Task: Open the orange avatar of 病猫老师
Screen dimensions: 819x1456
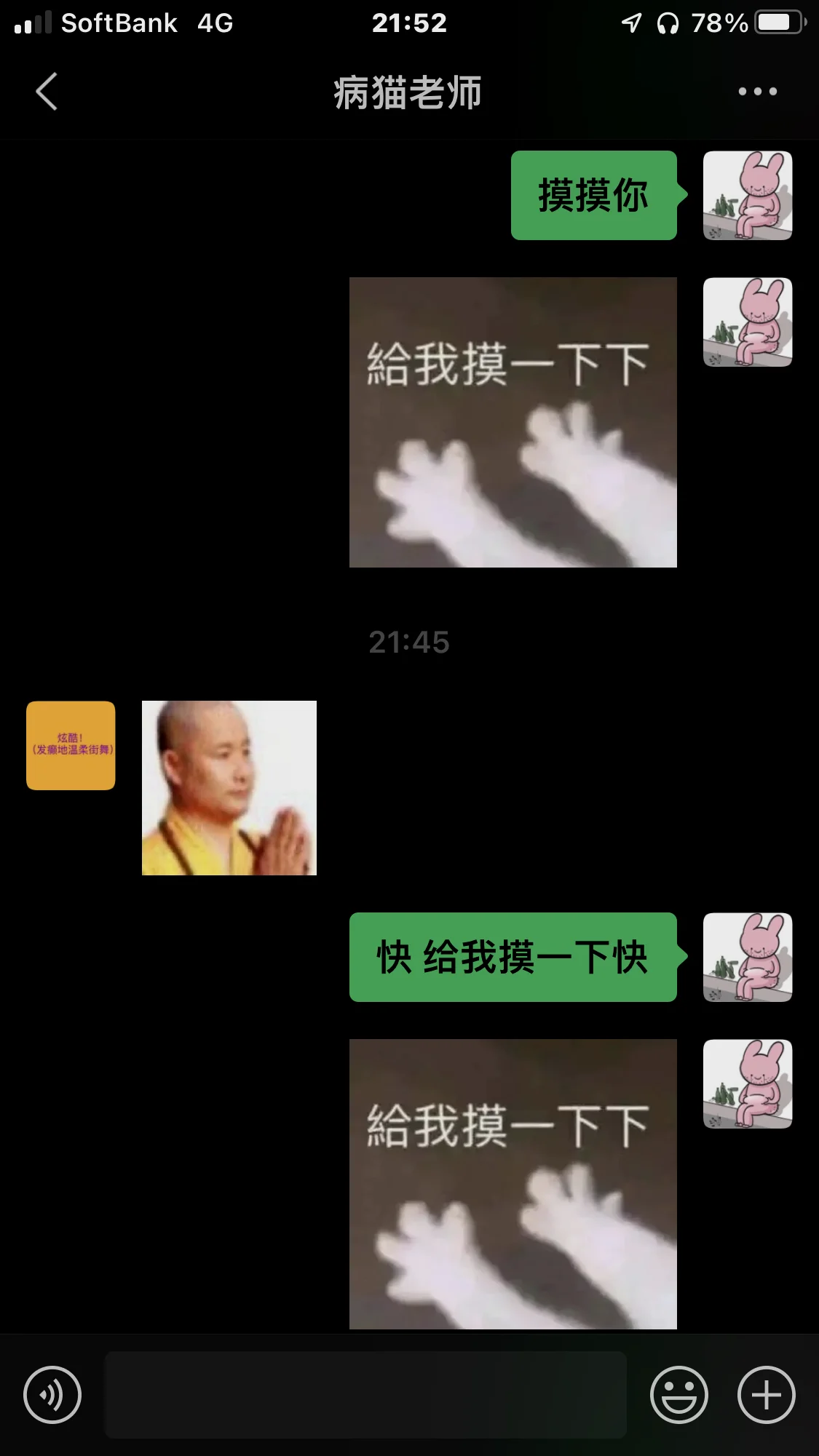Action: (71, 745)
